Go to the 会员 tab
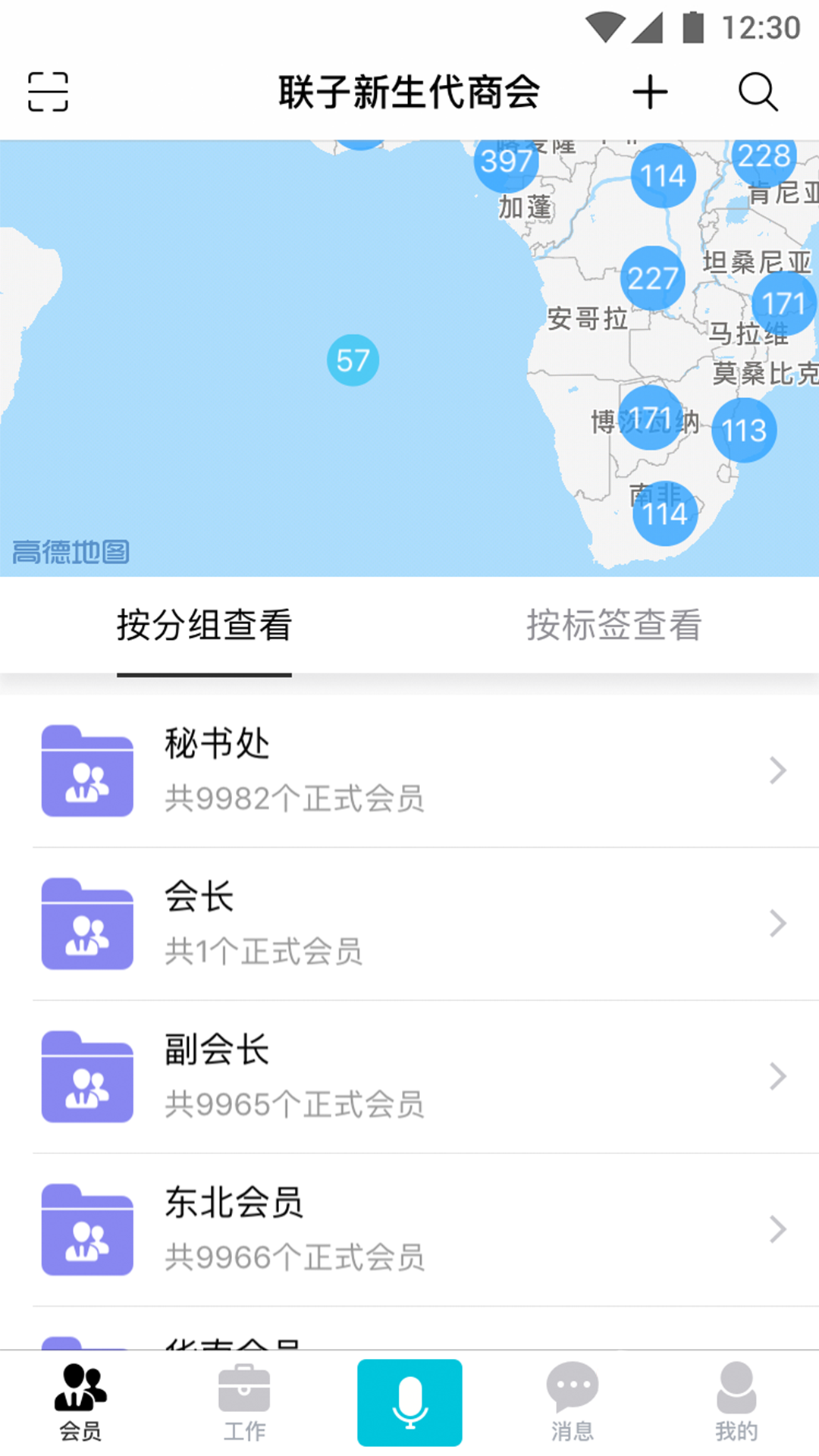Screen dimensions: 819x1456 point(80,1403)
